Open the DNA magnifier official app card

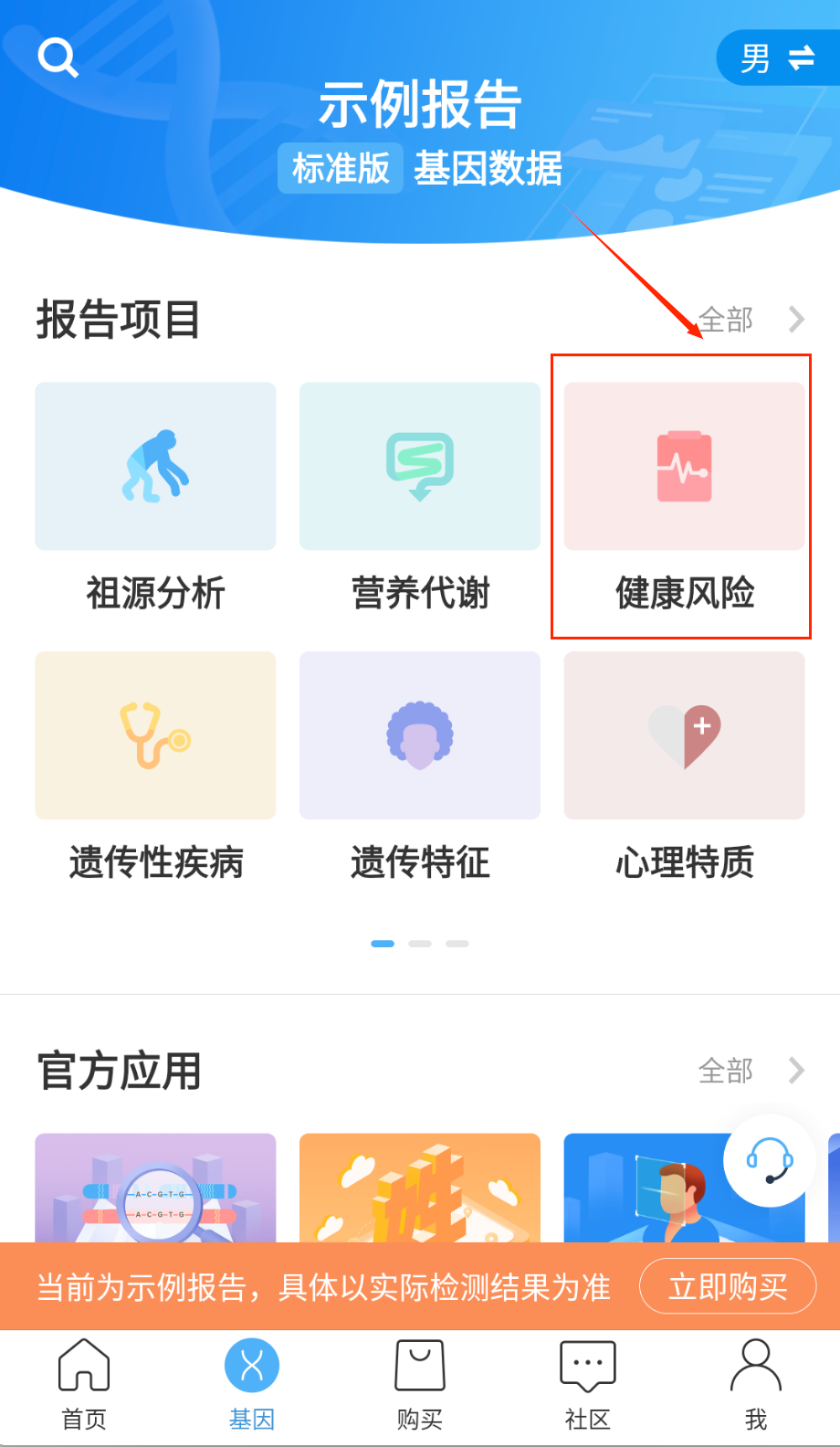(155, 1188)
